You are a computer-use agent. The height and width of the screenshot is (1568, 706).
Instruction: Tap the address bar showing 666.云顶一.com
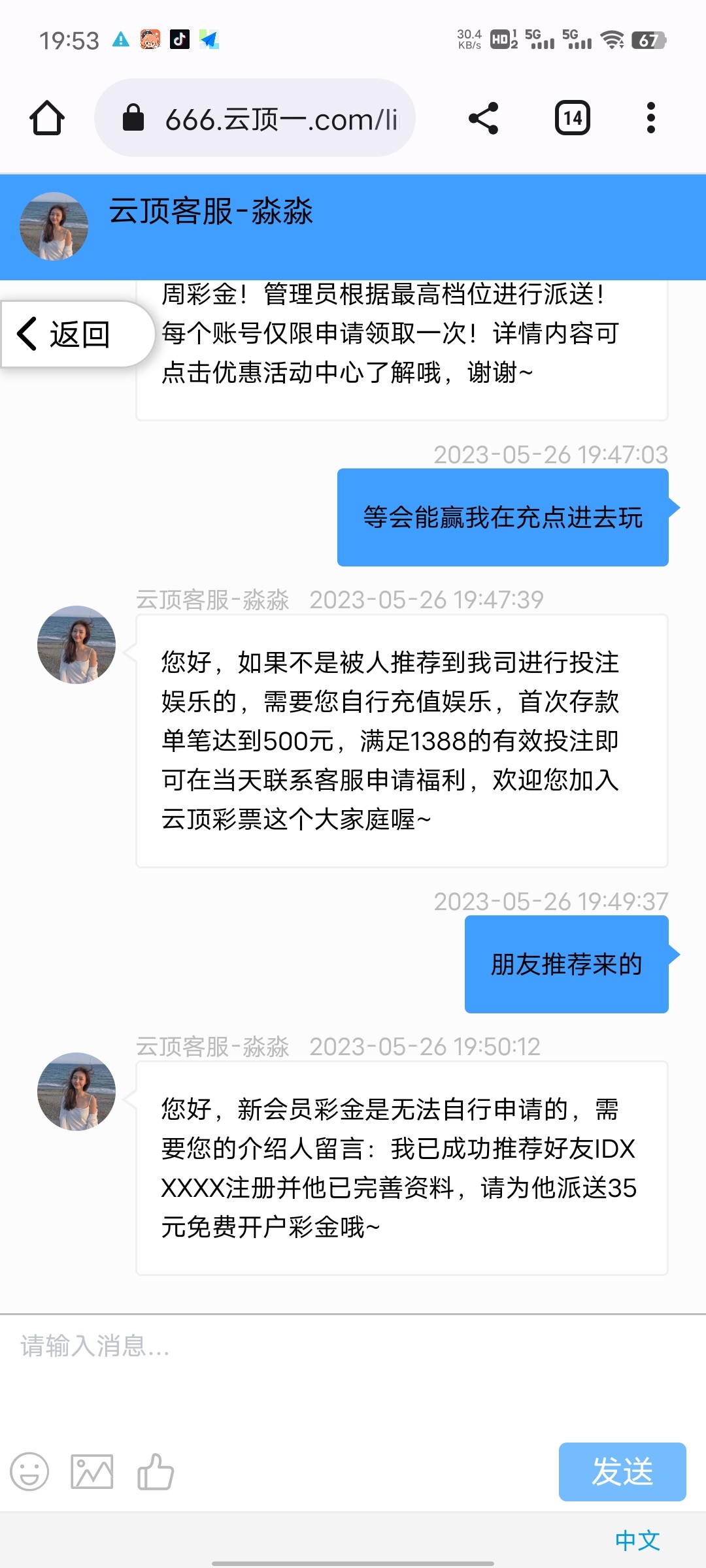point(281,118)
